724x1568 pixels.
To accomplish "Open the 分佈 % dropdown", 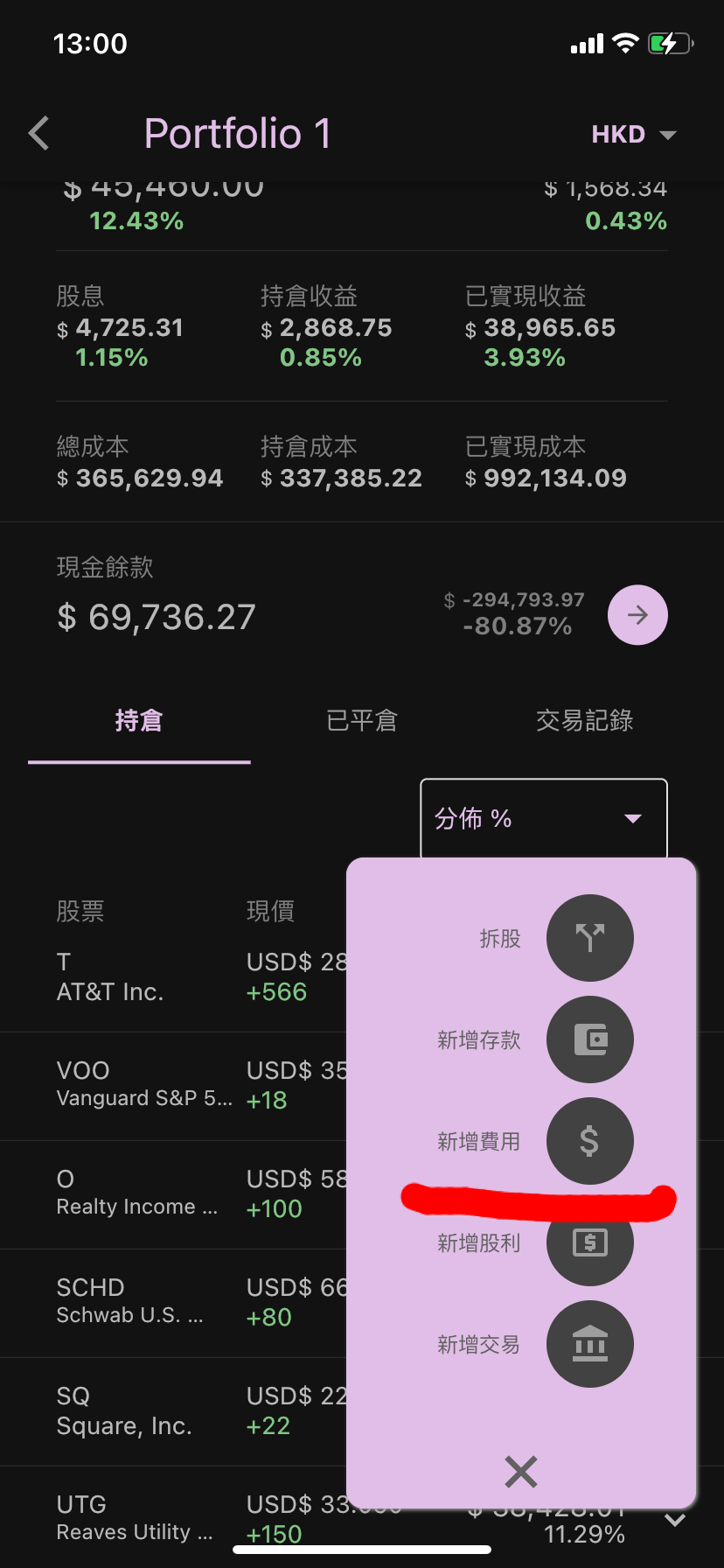I will point(544,818).
